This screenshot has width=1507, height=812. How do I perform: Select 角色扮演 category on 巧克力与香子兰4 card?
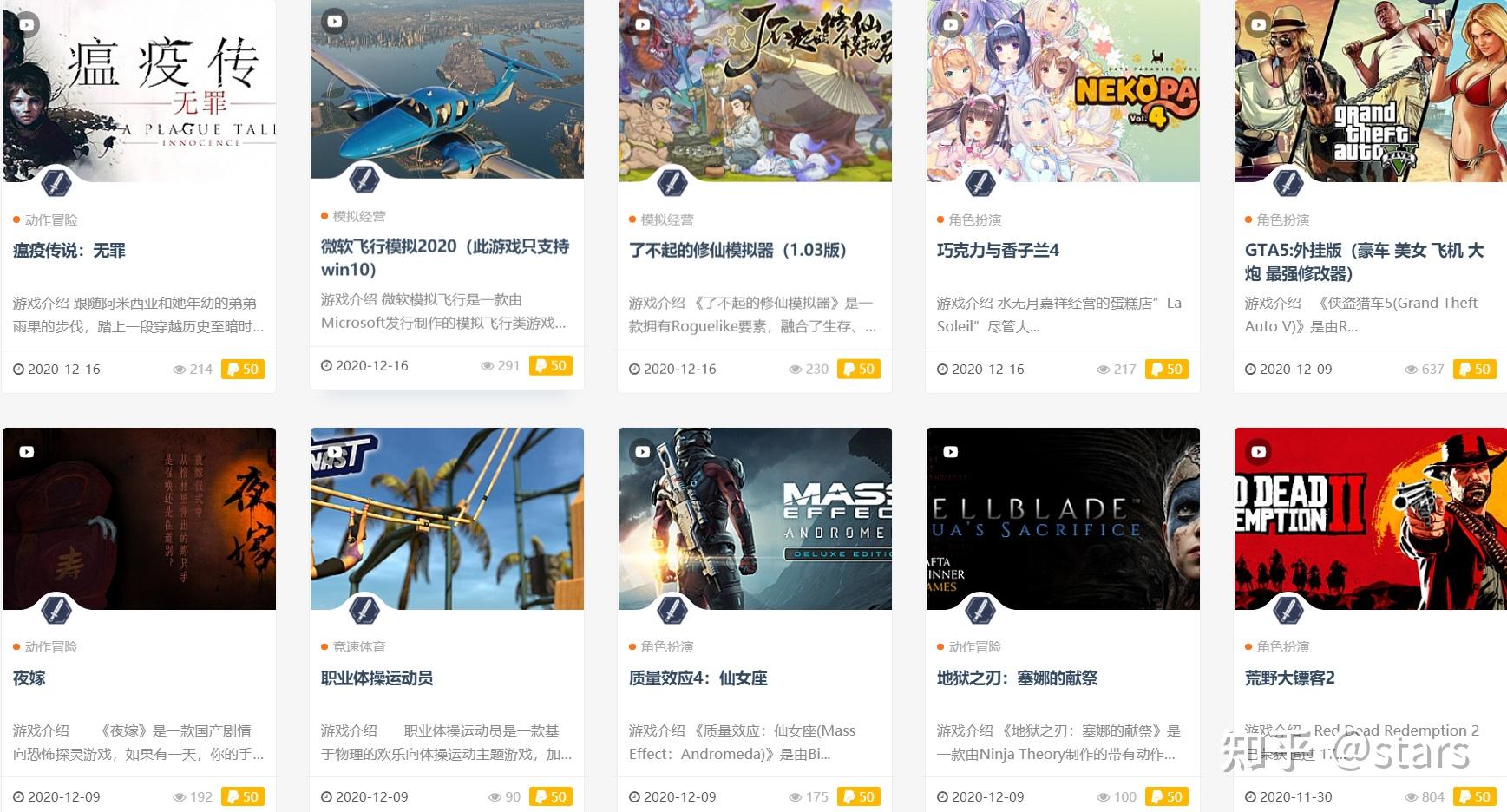(x=975, y=220)
